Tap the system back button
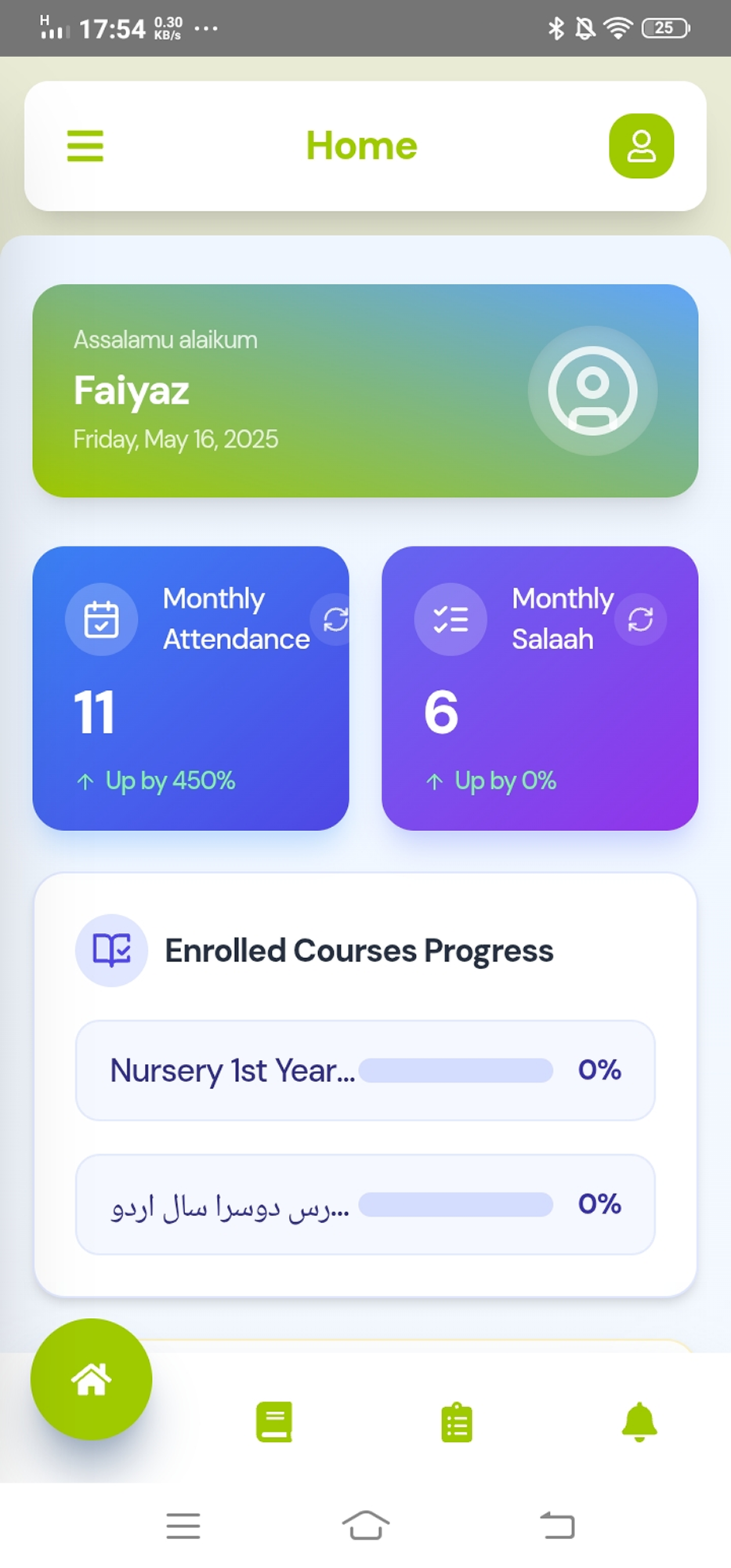731x1568 pixels. pyautogui.click(x=557, y=1526)
